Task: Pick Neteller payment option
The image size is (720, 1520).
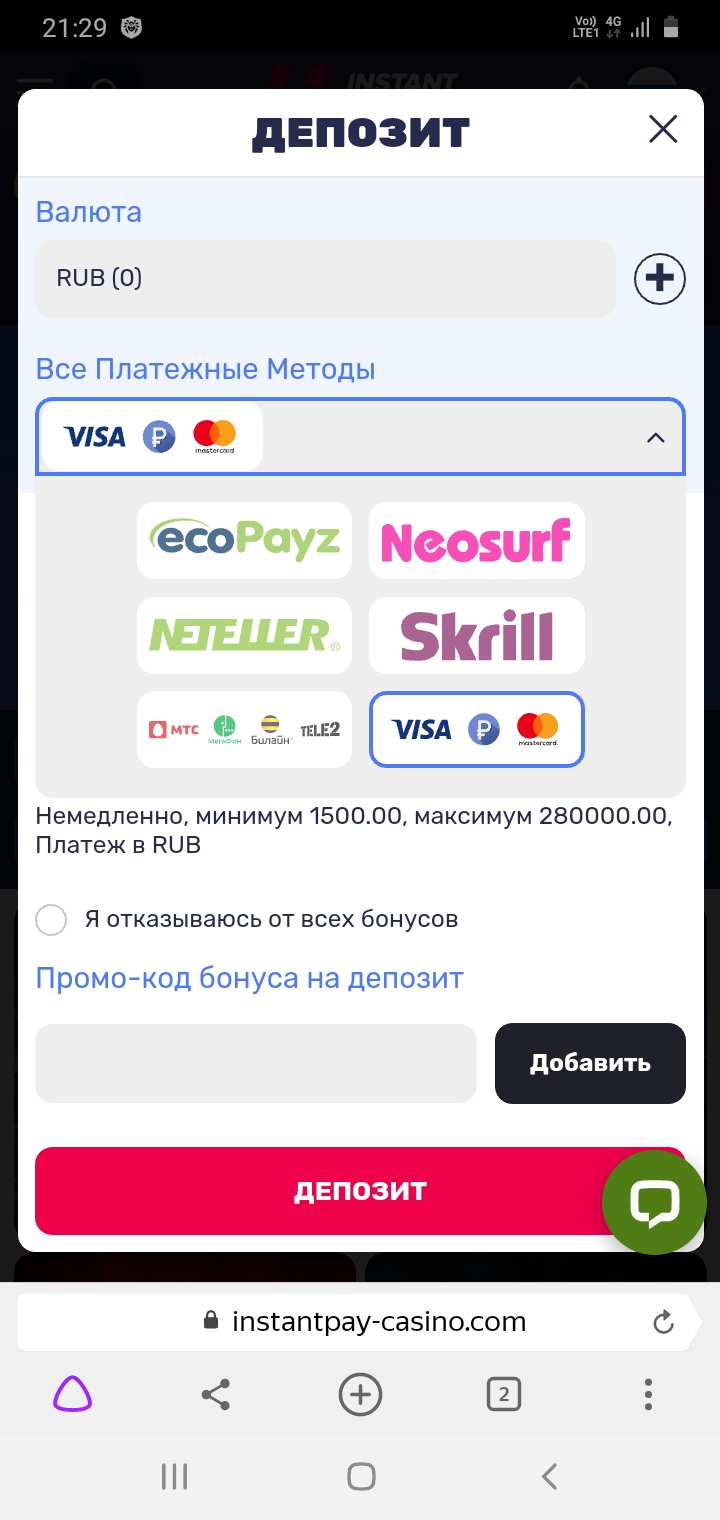Action: pos(244,635)
